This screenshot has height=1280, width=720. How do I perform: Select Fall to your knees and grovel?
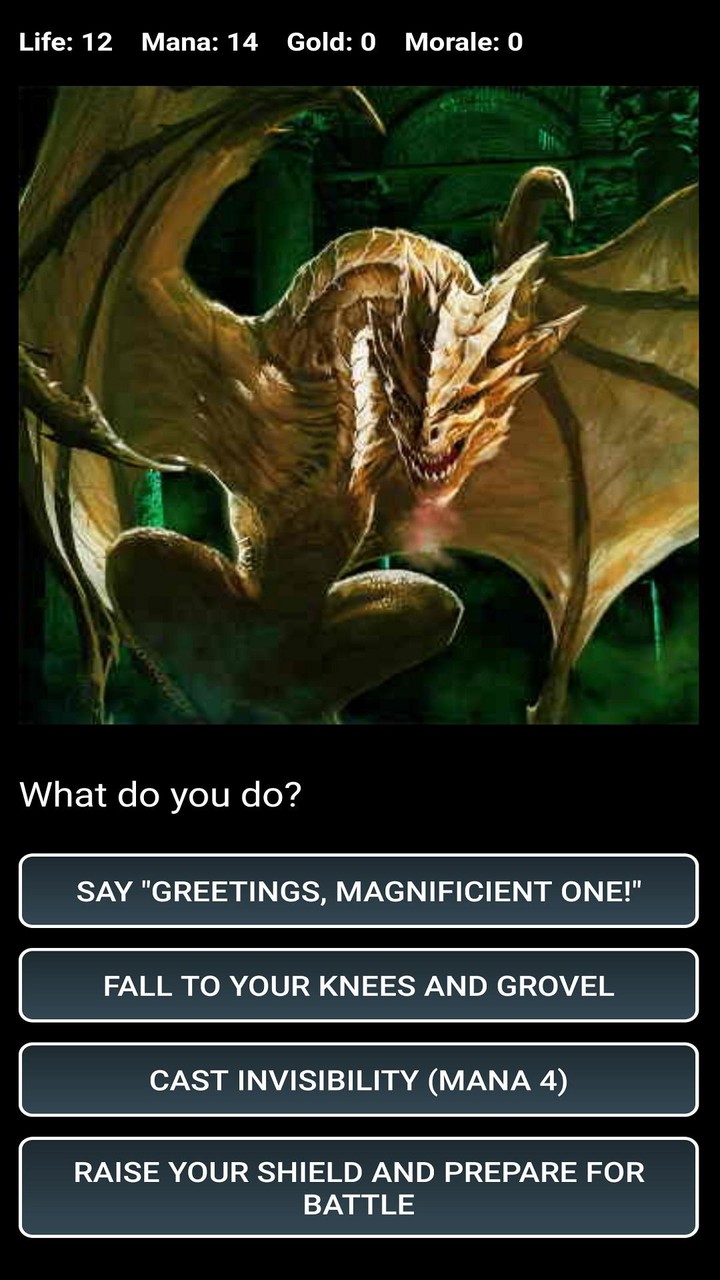click(x=359, y=986)
